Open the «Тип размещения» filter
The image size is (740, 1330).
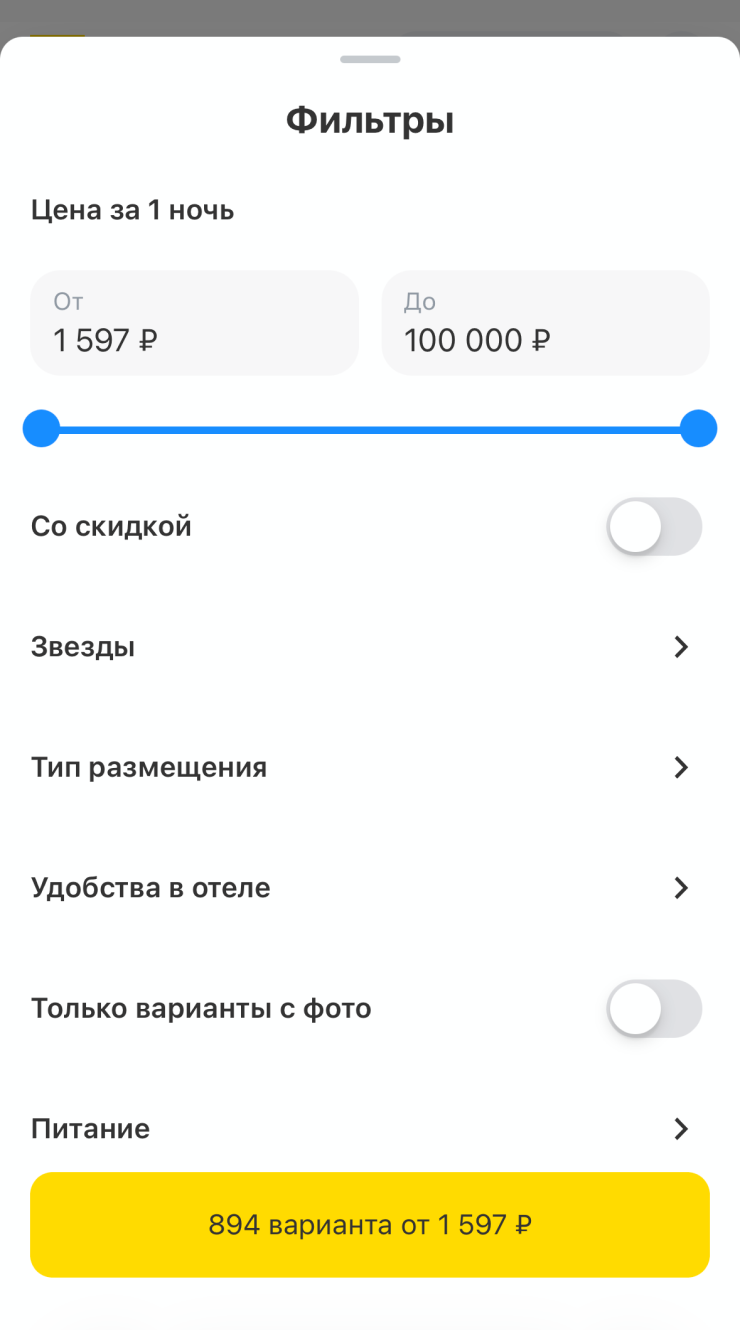click(x=369, y=767)
